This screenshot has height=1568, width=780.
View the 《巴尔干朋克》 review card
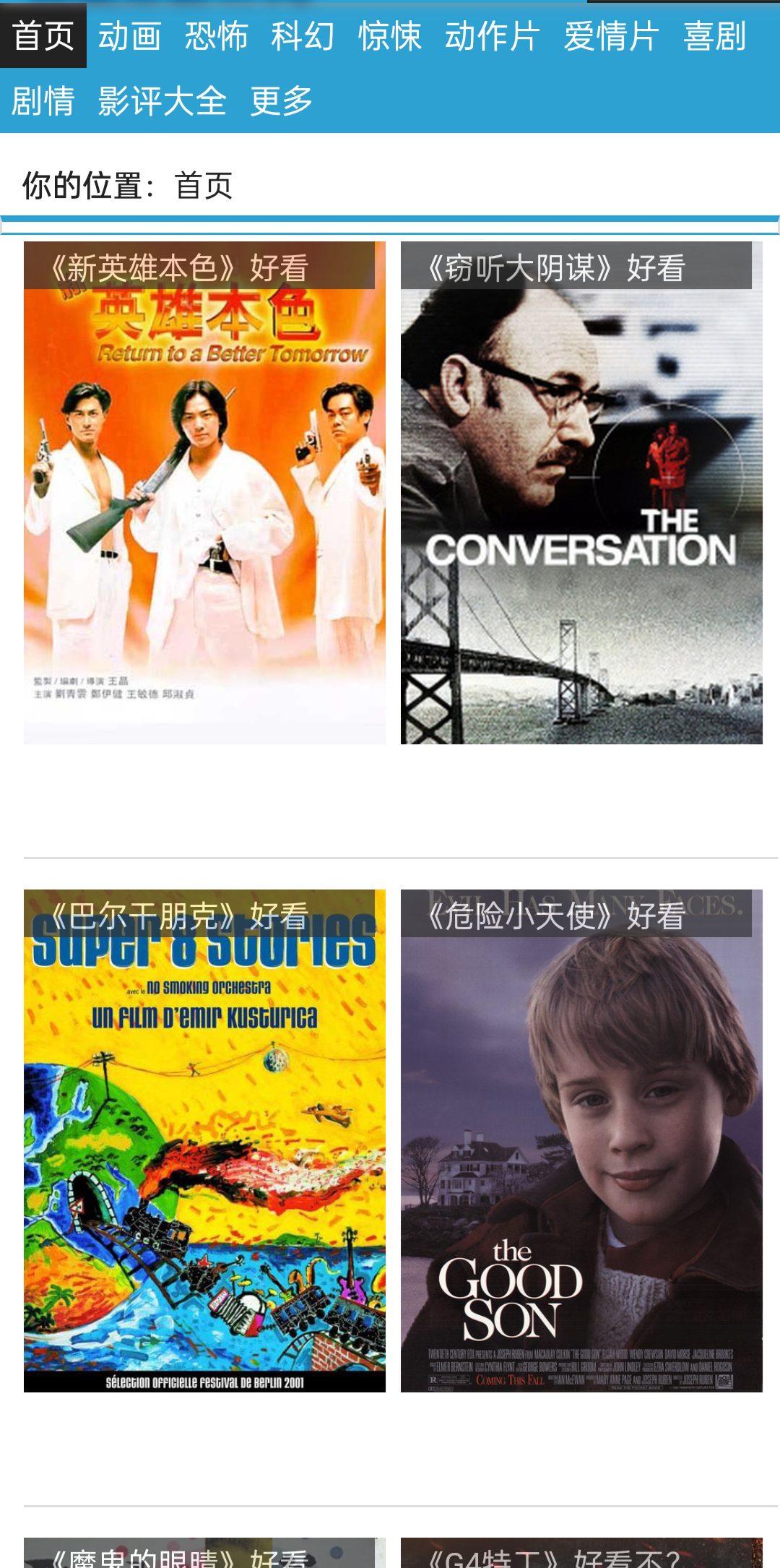click(x=204, y=1142)
